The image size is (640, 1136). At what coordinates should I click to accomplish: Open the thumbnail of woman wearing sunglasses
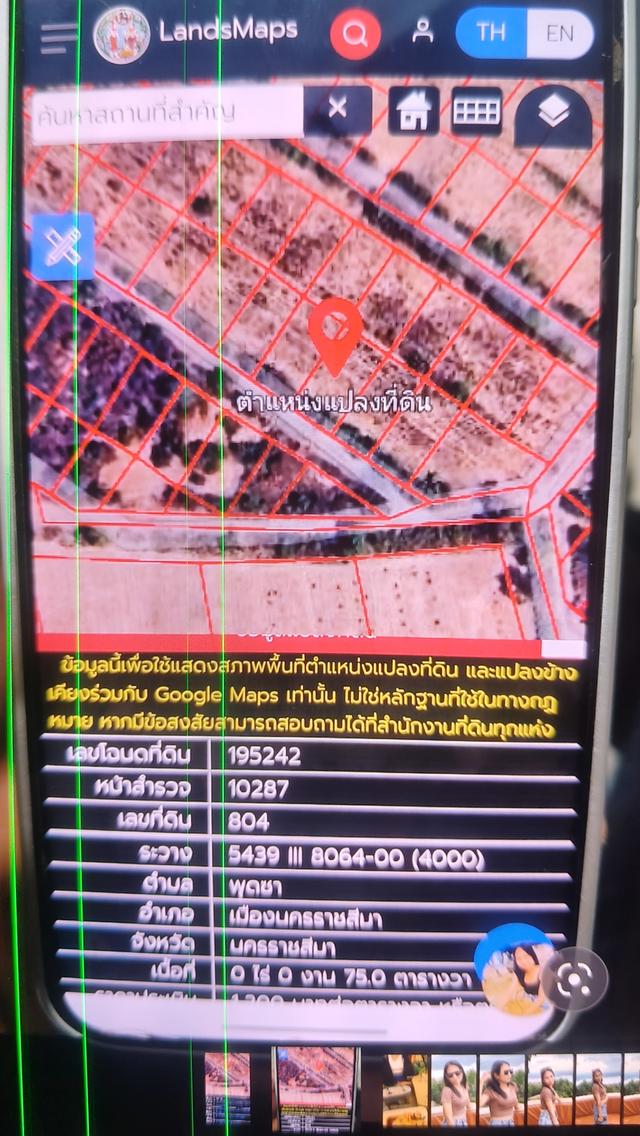[x=453, y=1091]
